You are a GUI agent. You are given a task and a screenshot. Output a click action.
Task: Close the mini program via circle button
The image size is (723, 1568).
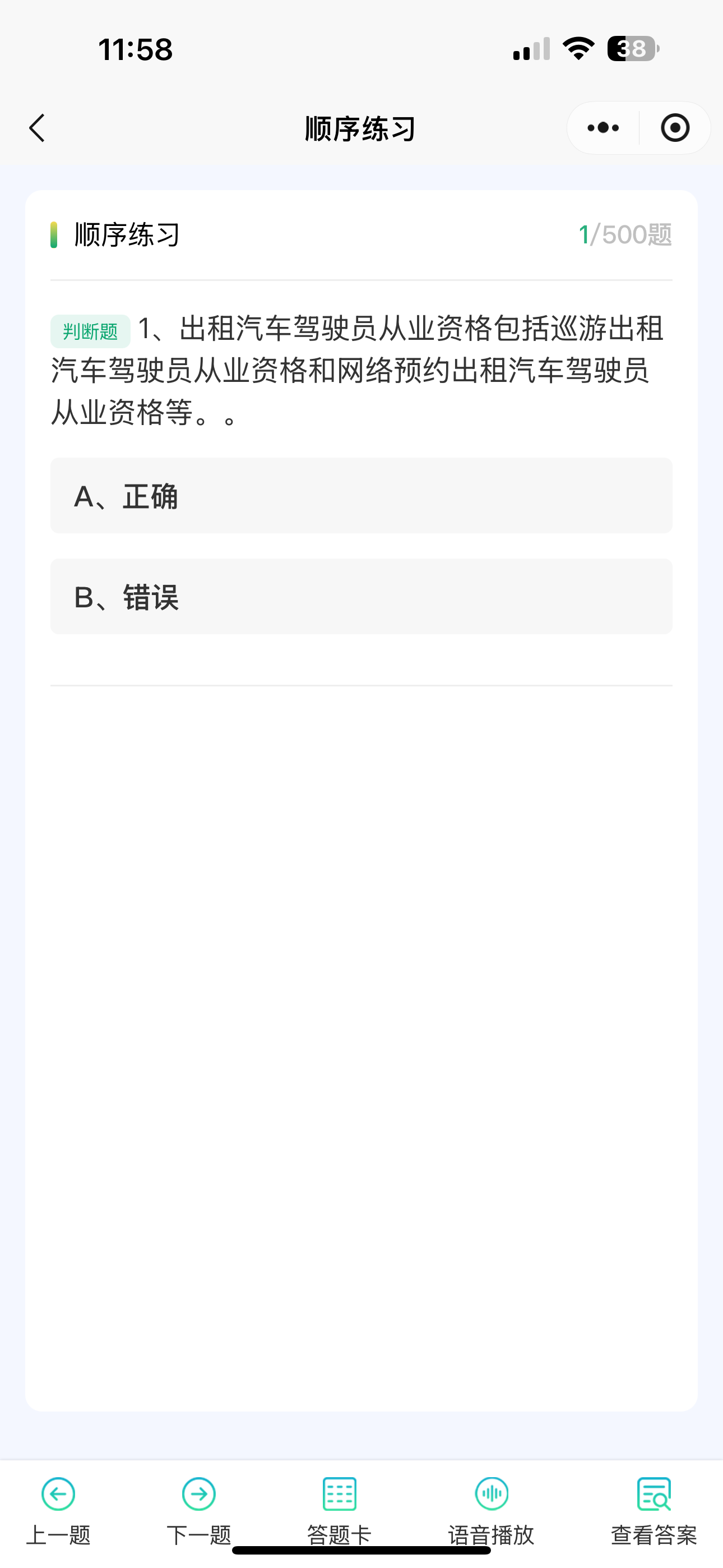click(x=675, y=128)
